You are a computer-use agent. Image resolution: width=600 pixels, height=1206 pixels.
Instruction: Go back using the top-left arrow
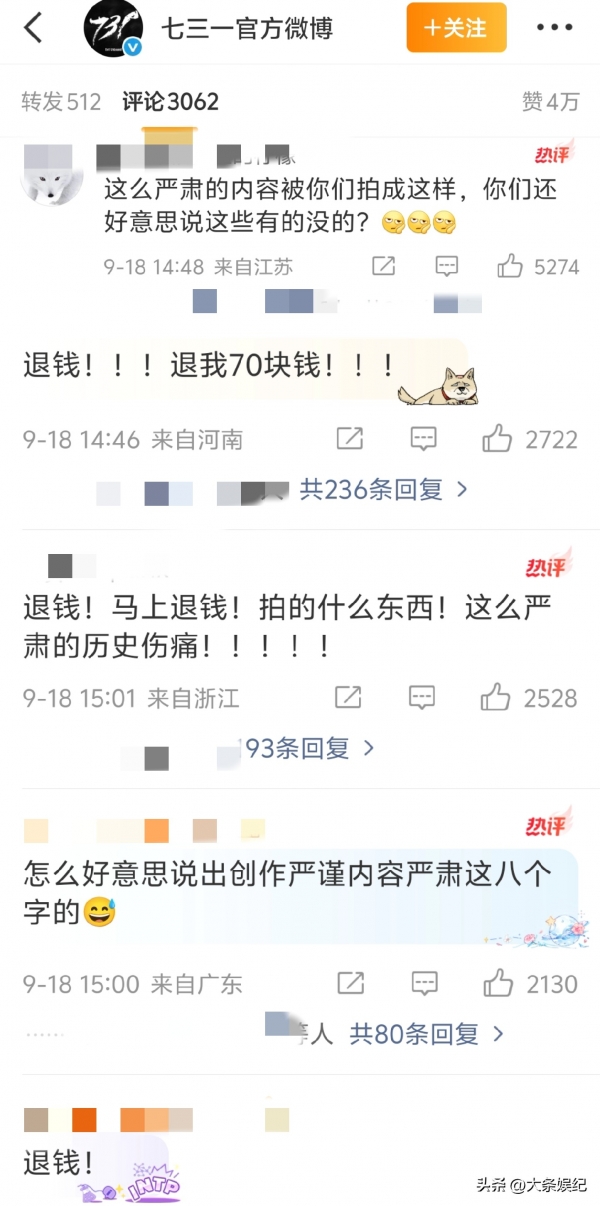33,28
